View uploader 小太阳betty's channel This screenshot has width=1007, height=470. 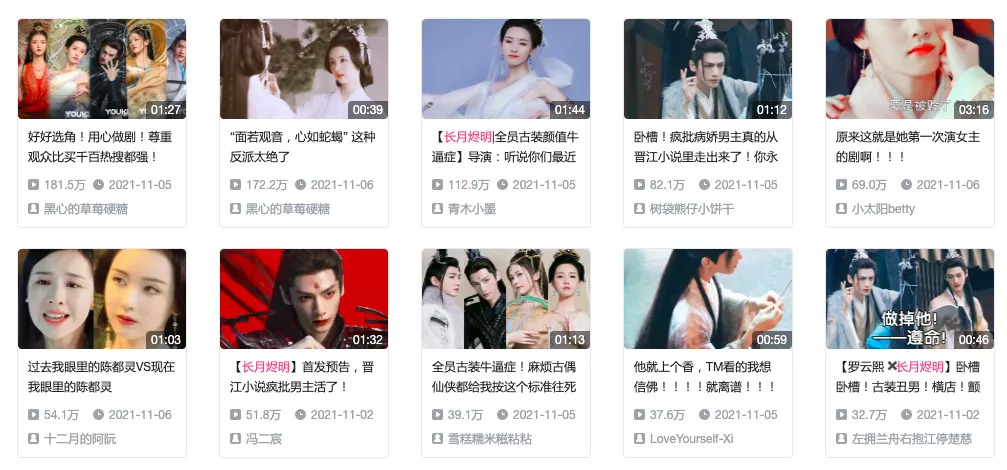pos(882,209)
